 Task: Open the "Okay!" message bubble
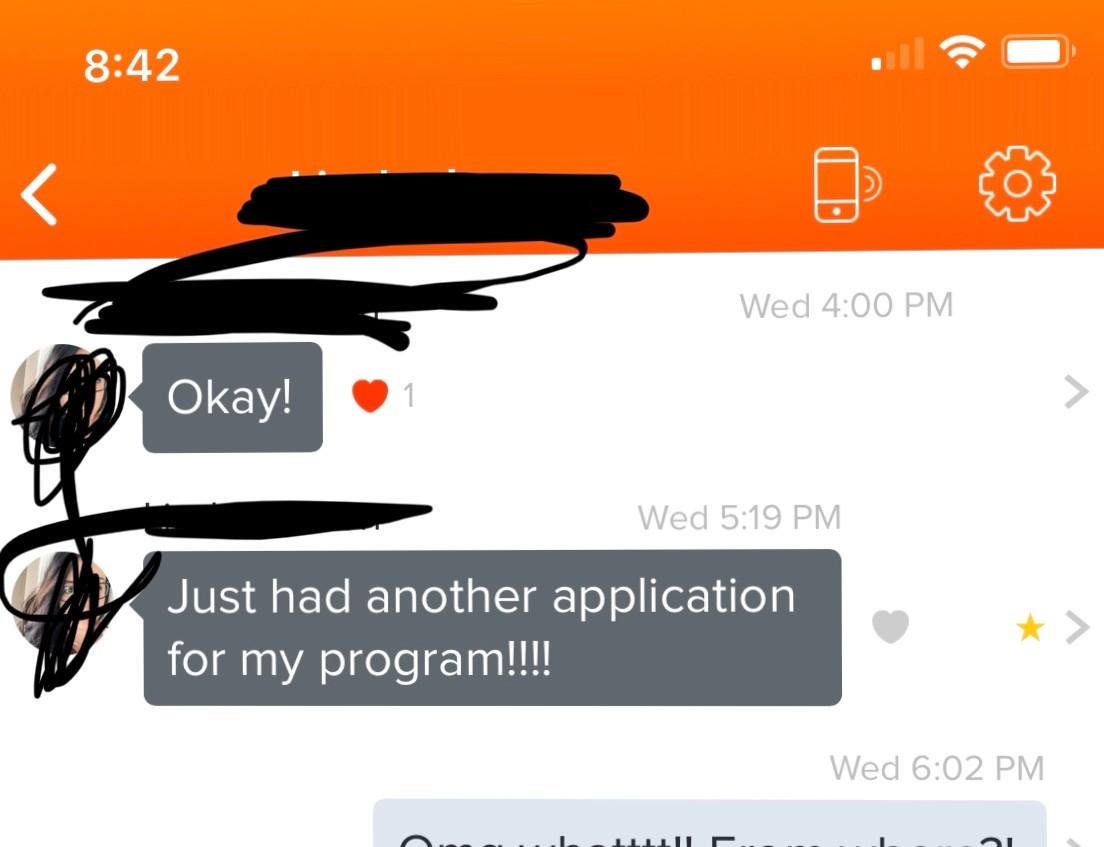[232, 397]
